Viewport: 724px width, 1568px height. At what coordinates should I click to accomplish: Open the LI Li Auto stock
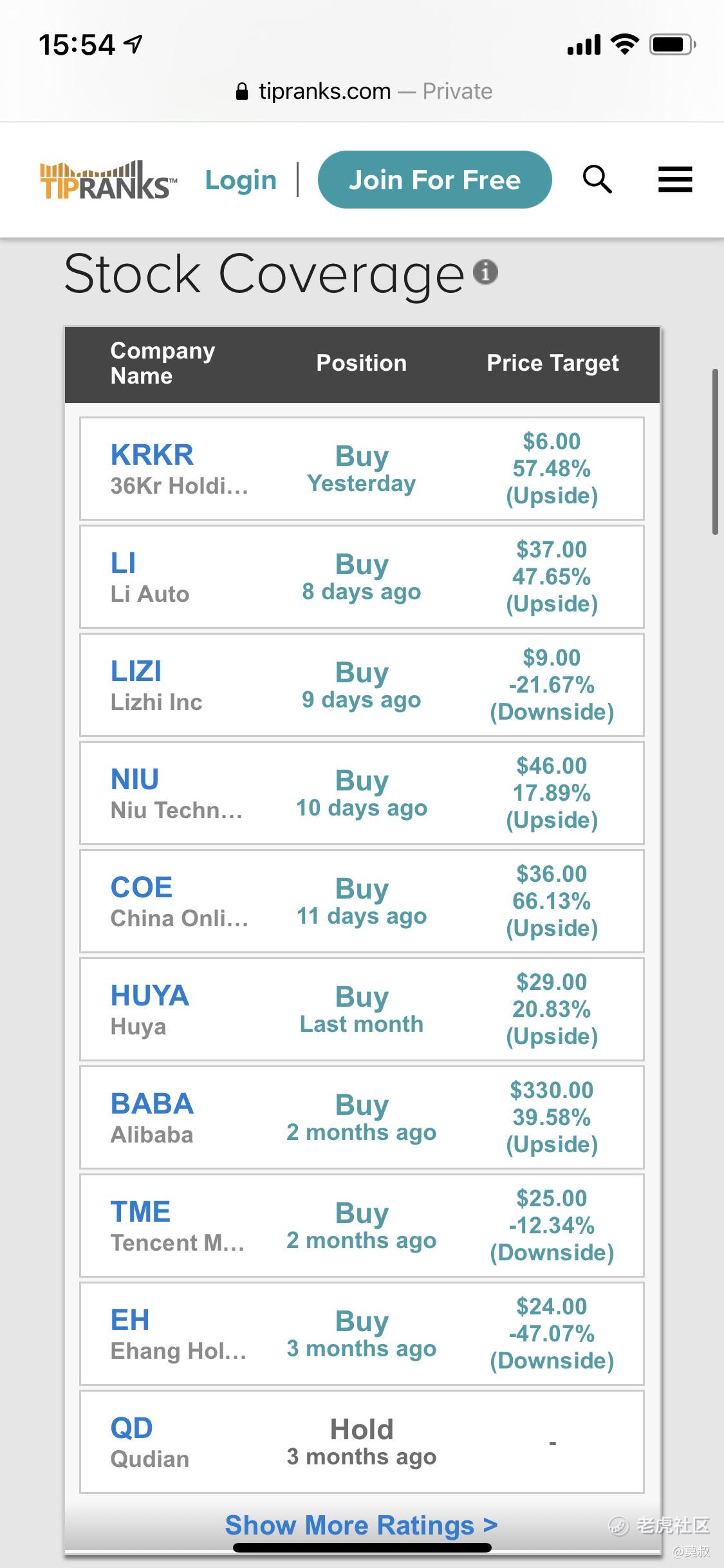point(124,563)
